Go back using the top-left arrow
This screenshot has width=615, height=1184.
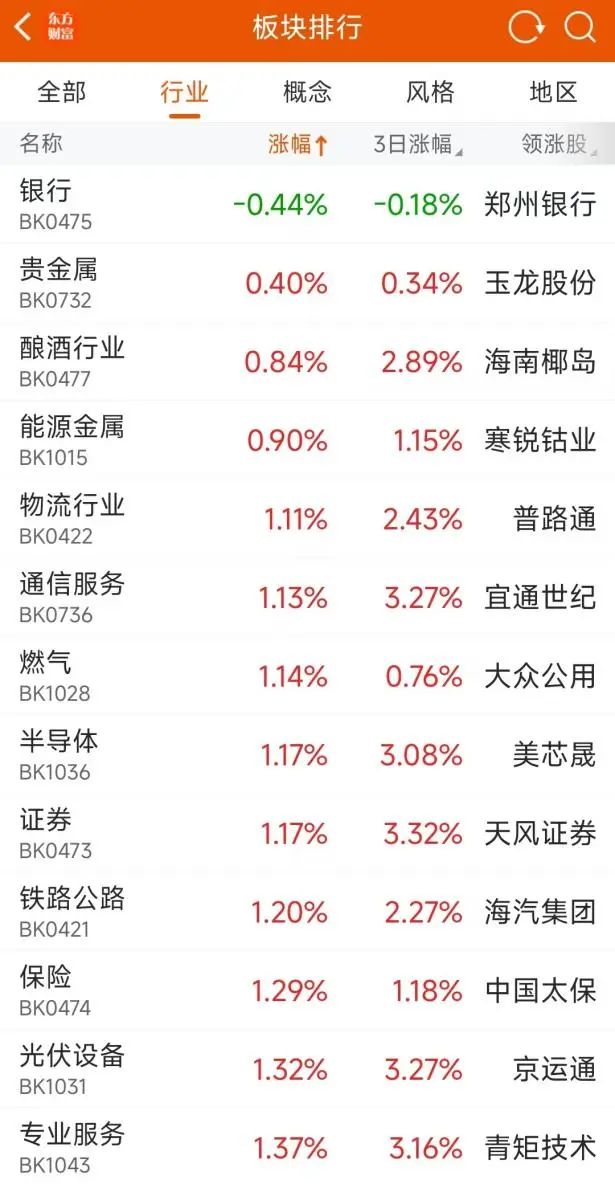[x=23, y=27]
